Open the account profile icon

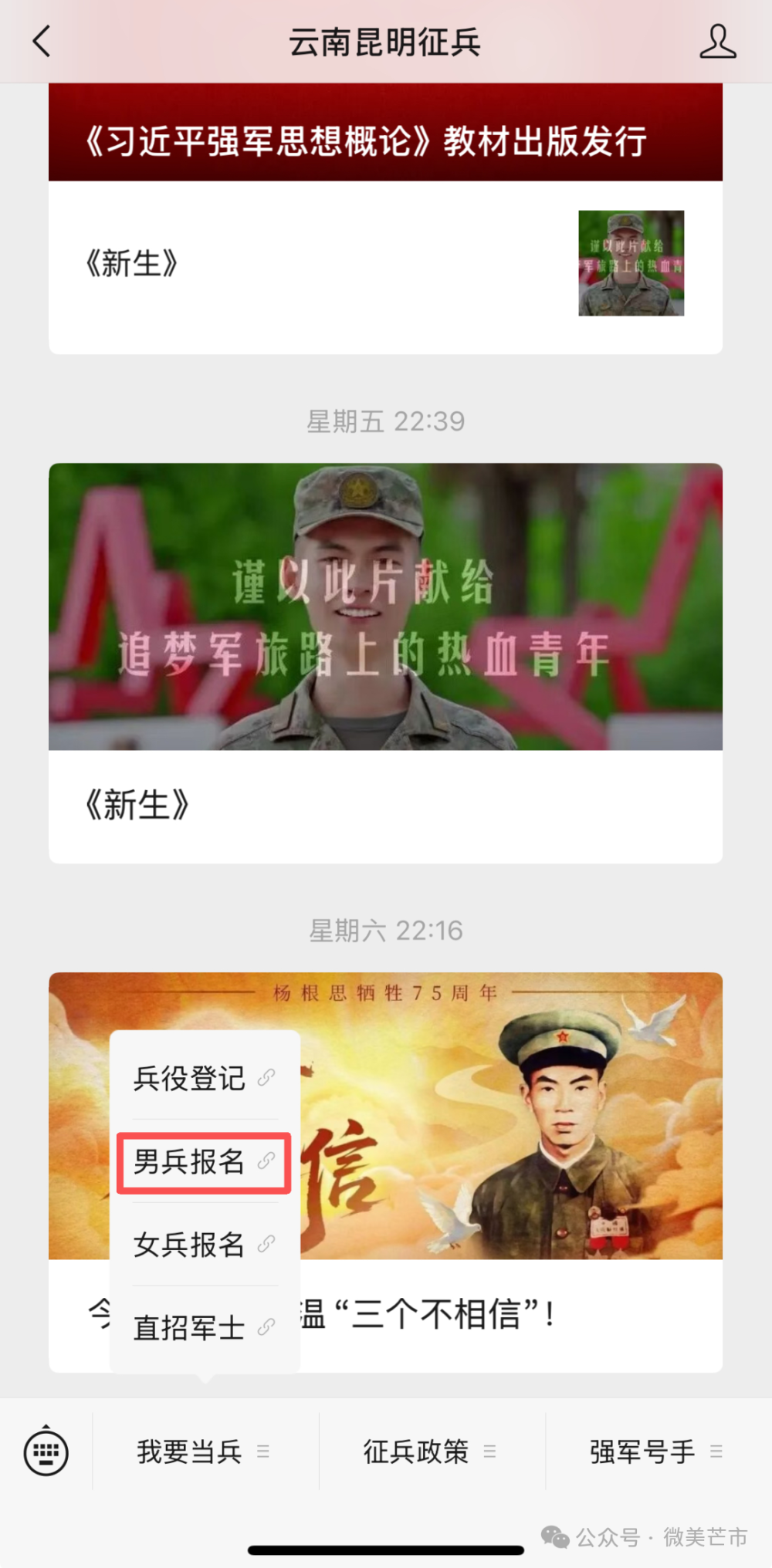pyautogui.click(x=717, y=42)
